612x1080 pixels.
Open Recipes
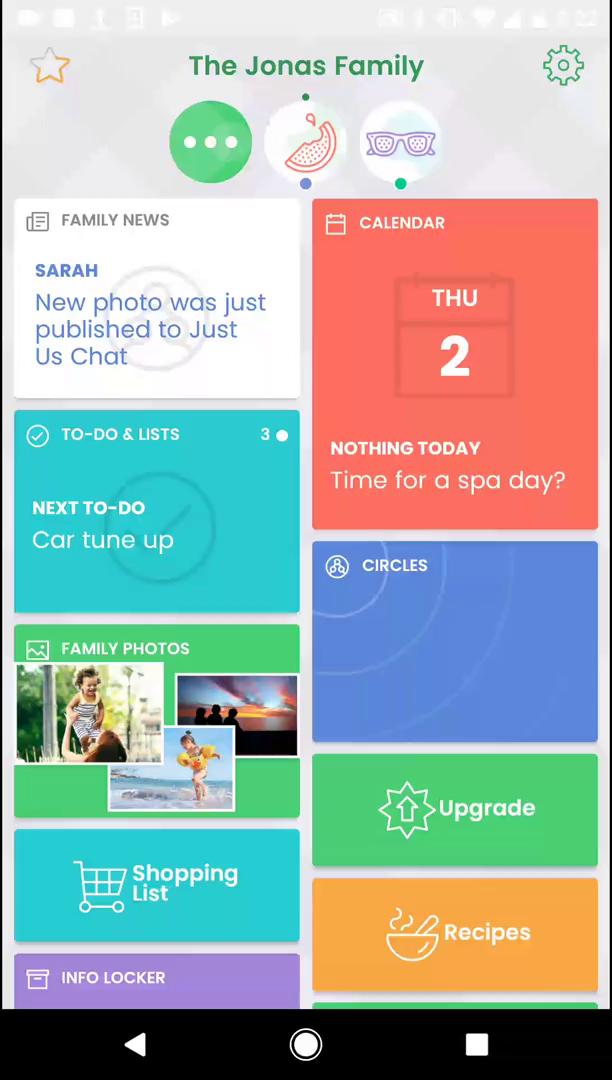[x=455, y=934]
